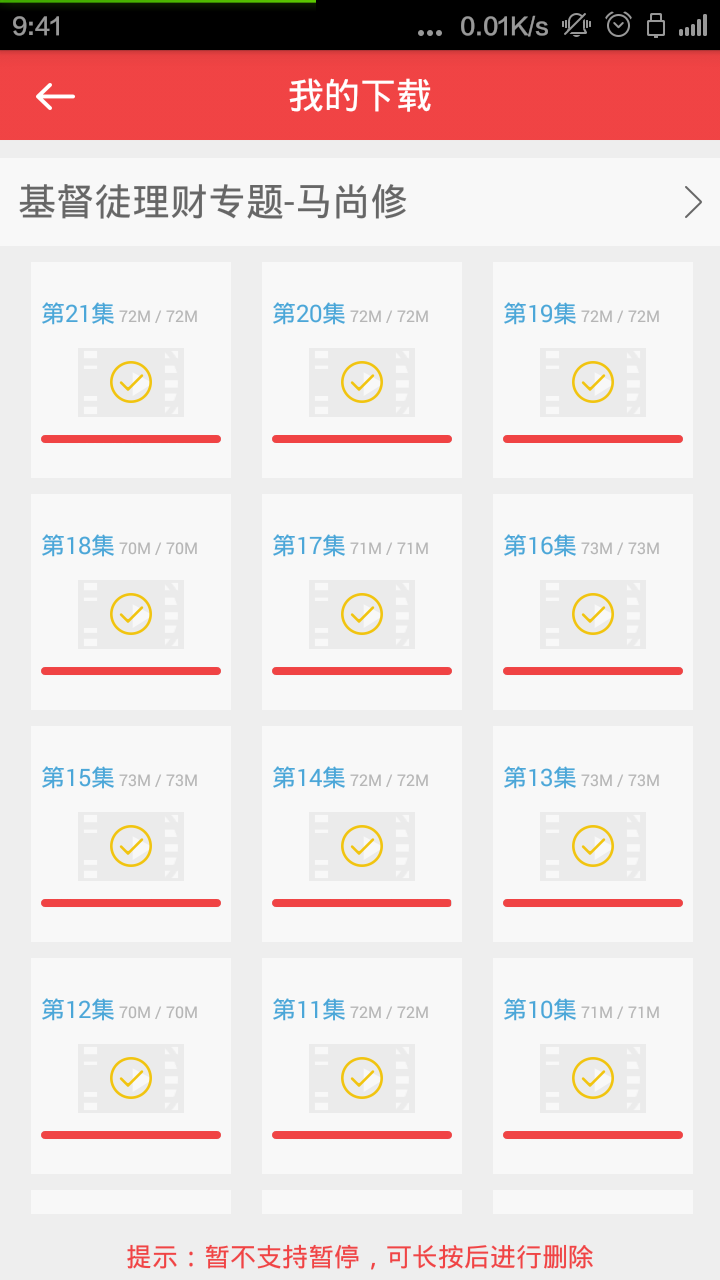Open the 基督徒理财专题-马尚修 series row
720x1280 pixels.
click(x=360, y=202)
